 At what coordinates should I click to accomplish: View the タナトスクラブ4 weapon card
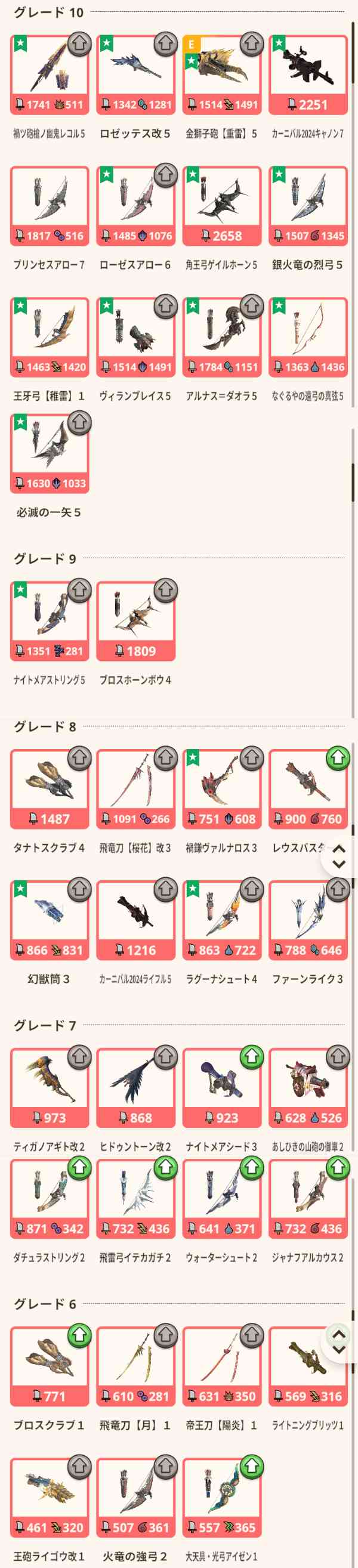click(x=50, y=790)
